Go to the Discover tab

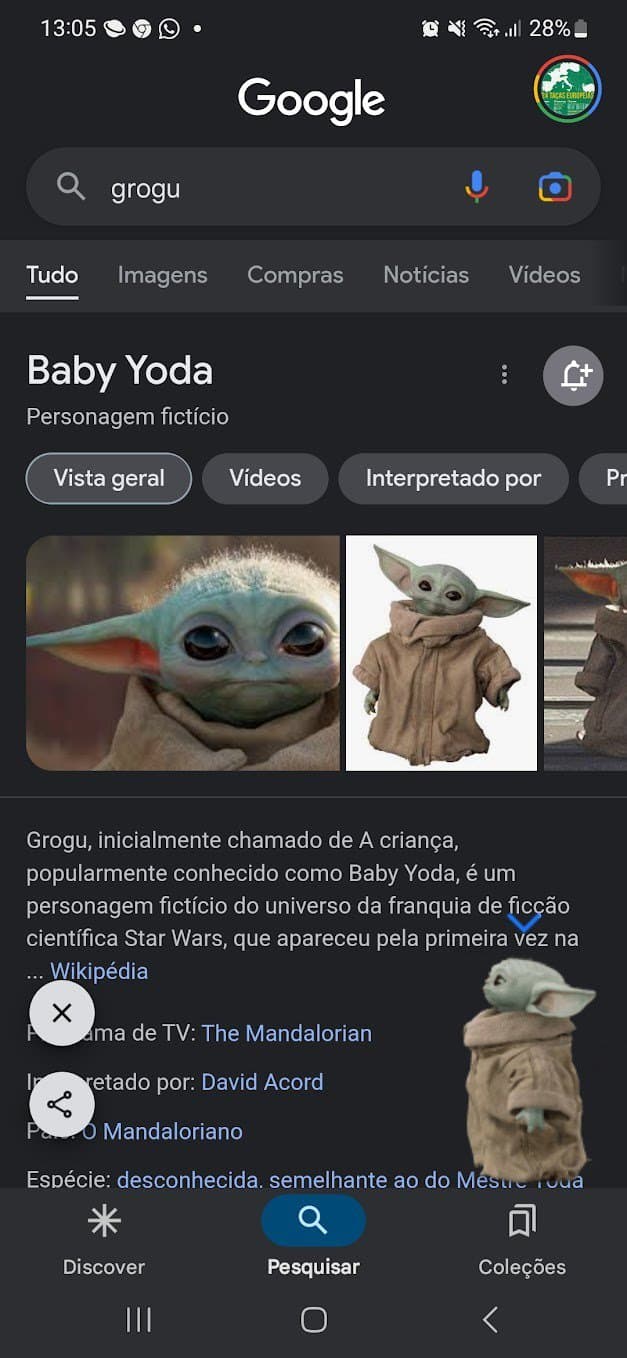click(104, 1240)
